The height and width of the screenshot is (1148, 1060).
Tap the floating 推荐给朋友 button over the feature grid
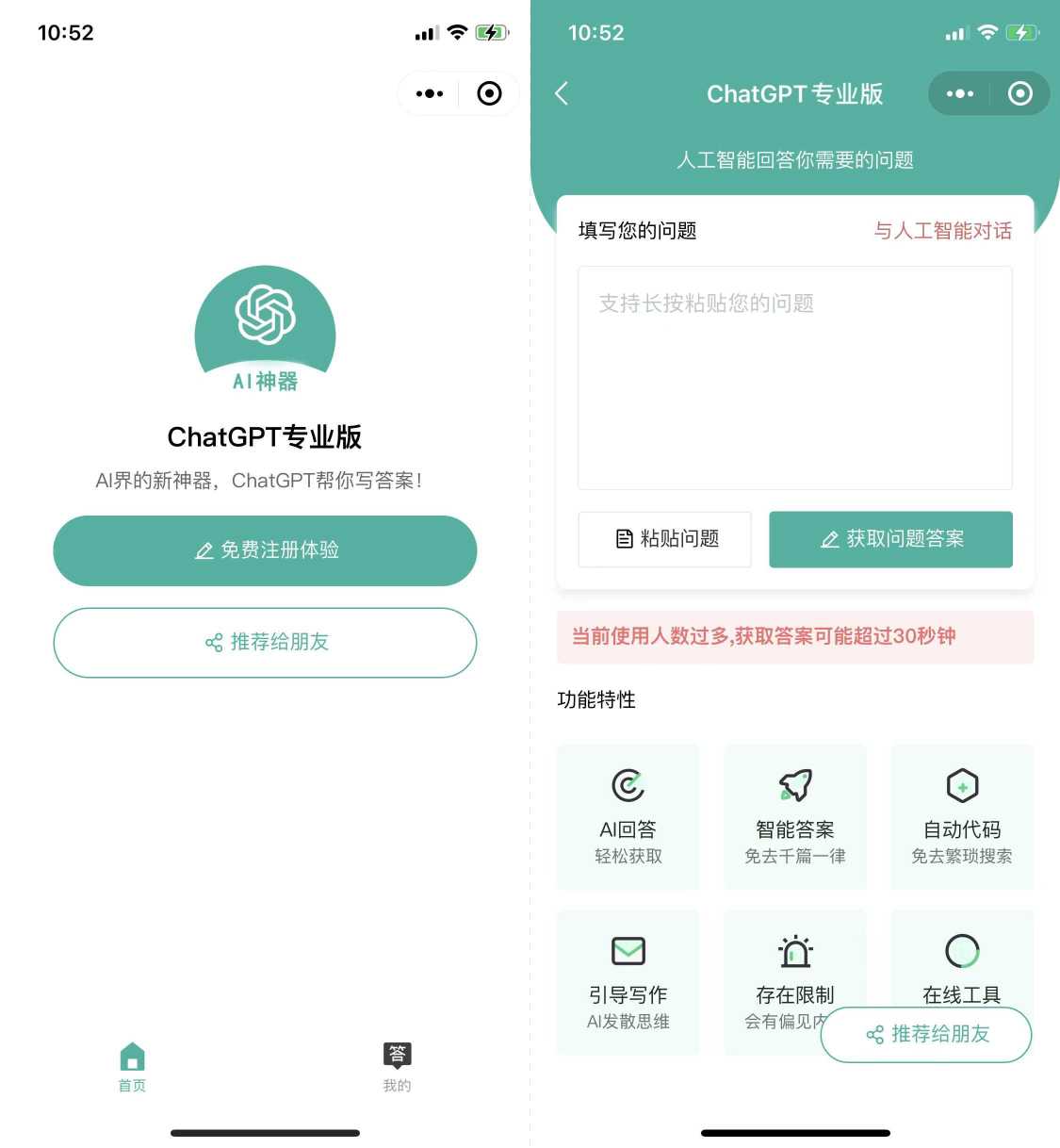926,1035
